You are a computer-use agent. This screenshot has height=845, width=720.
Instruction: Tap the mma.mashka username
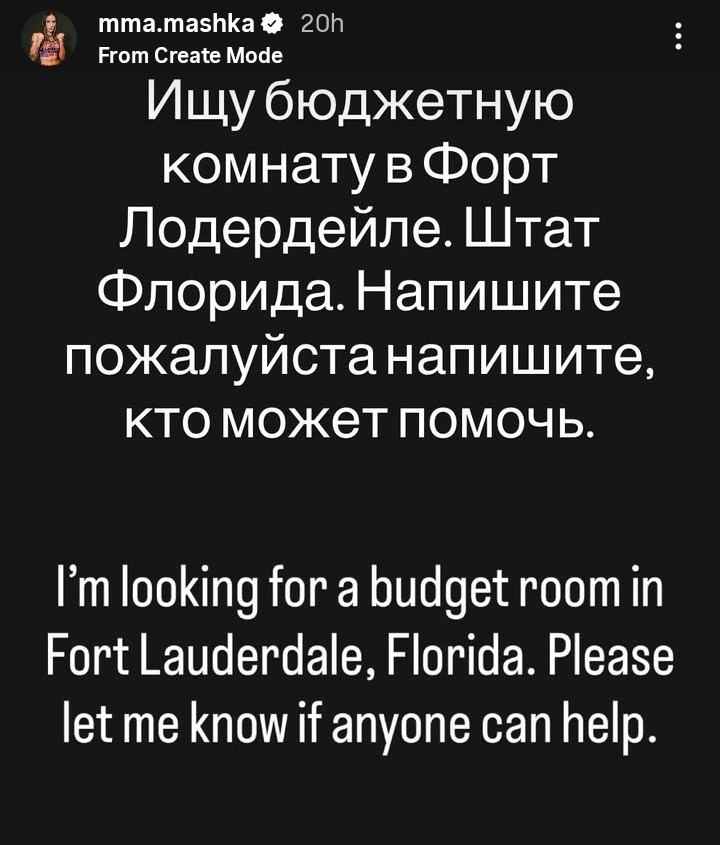(x=177, y=23)
